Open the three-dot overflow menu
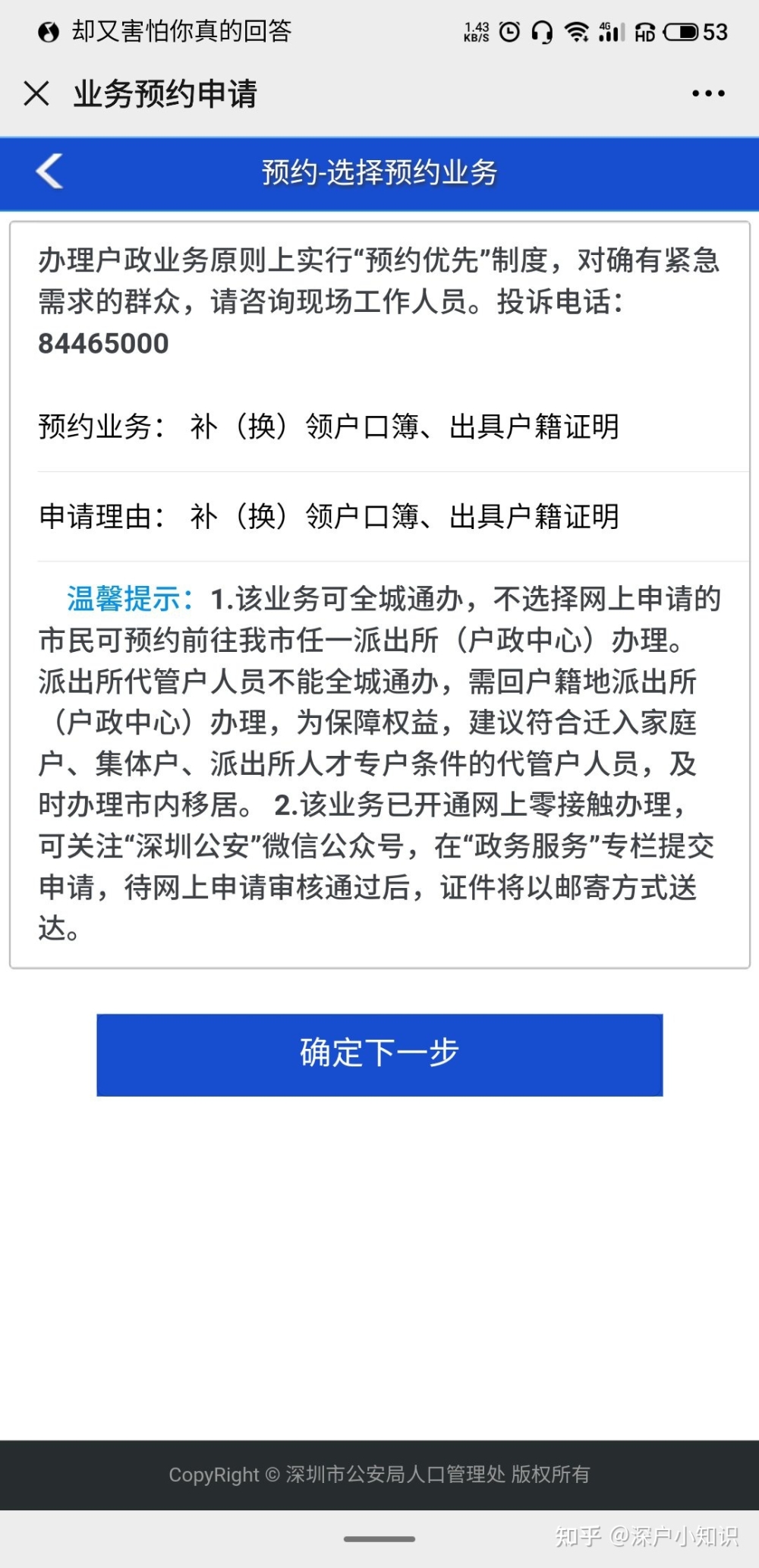 click(708, 93)
